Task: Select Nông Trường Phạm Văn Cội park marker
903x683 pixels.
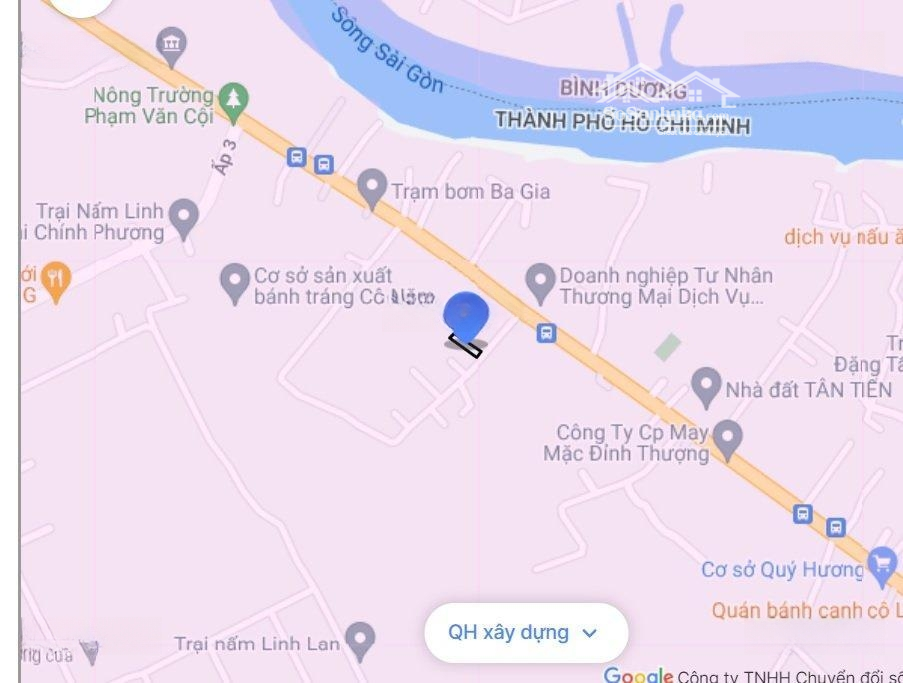Action: coord(233,98)
